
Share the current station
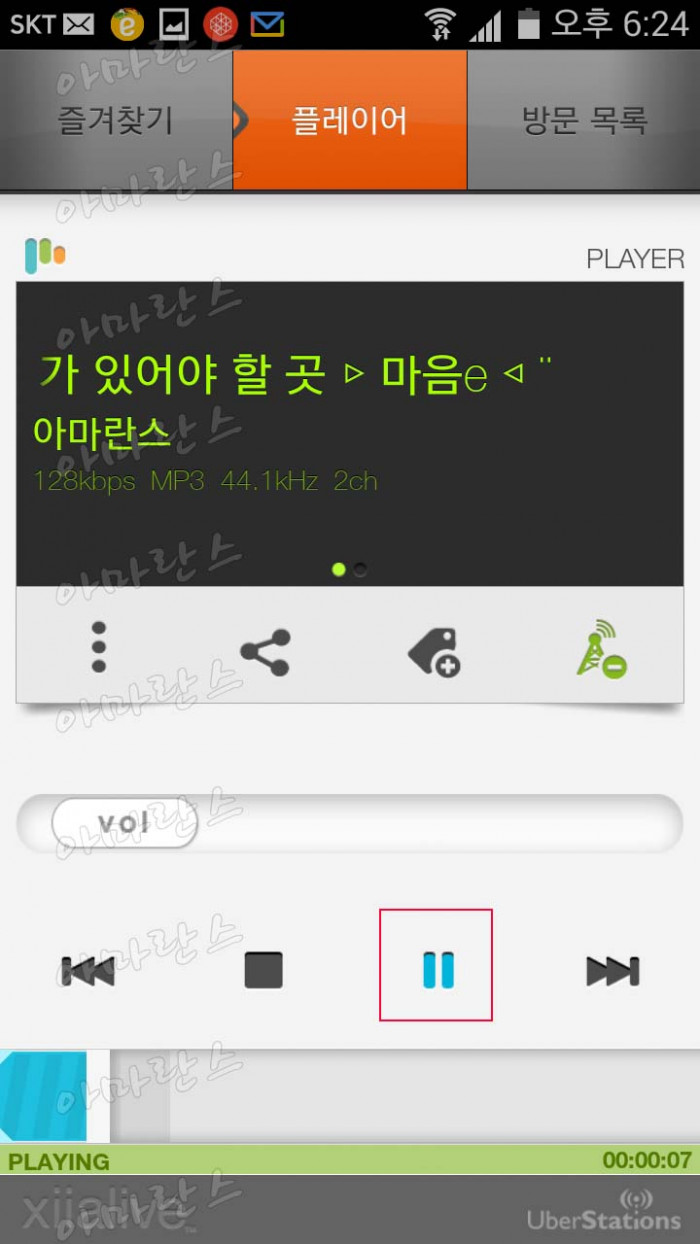(x=266, y=652)
